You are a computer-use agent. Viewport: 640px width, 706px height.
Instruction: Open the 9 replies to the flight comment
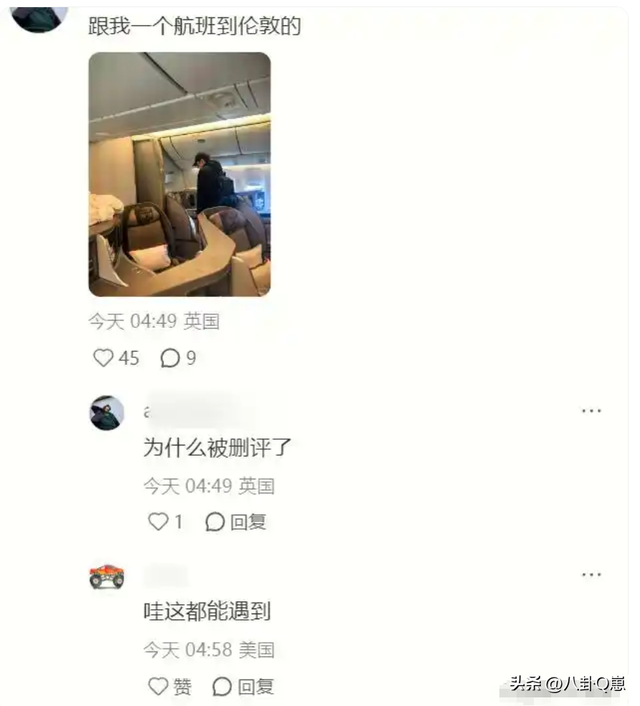(x=171, y=357)
